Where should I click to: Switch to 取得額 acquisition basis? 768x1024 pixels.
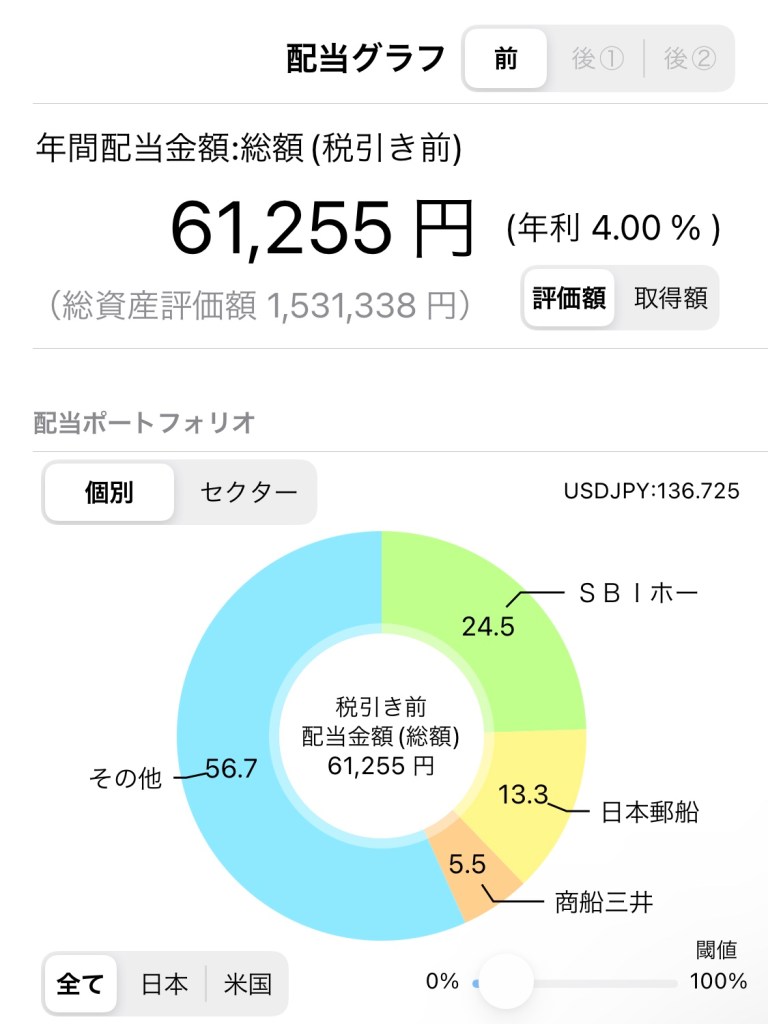[x=670, y=298]
